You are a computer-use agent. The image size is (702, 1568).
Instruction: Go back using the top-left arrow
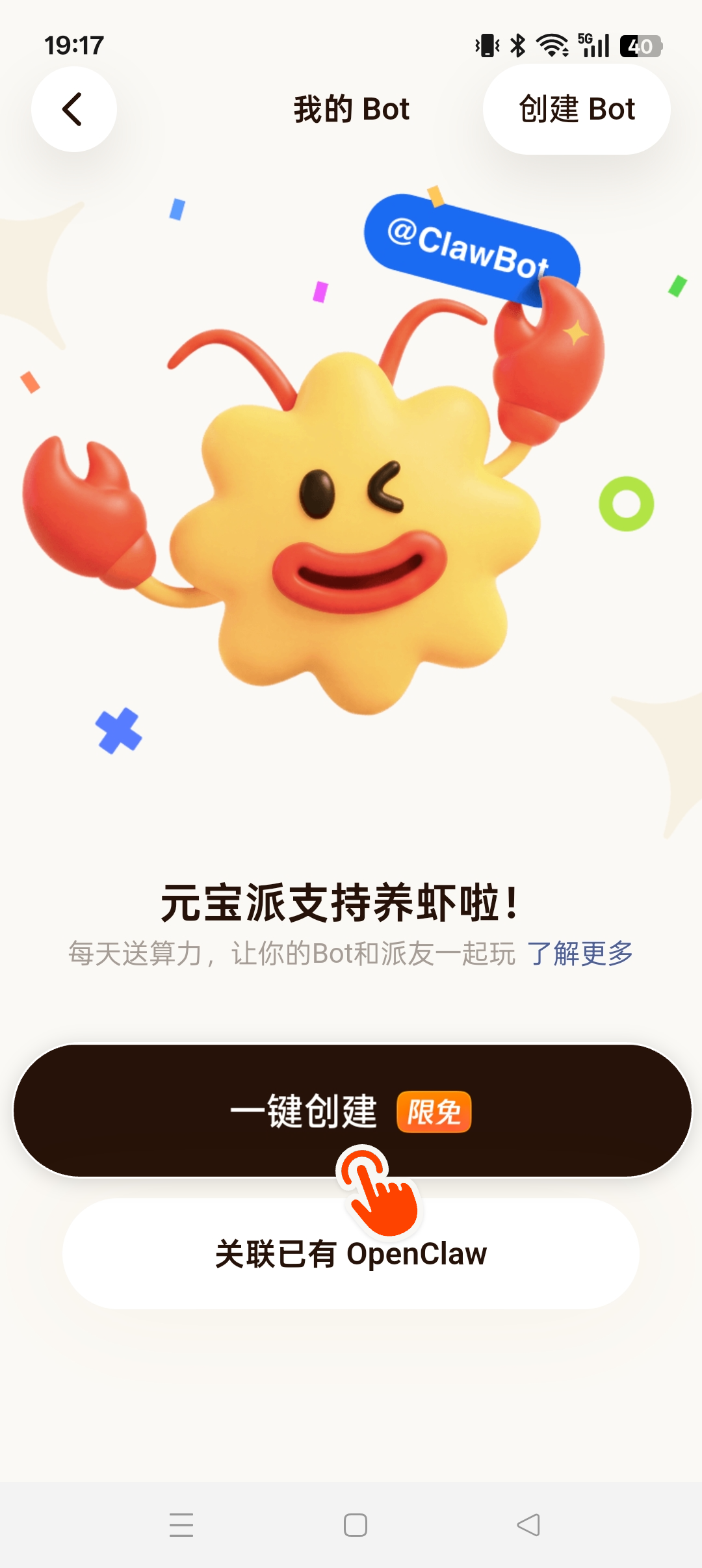(x=73, y=109)
